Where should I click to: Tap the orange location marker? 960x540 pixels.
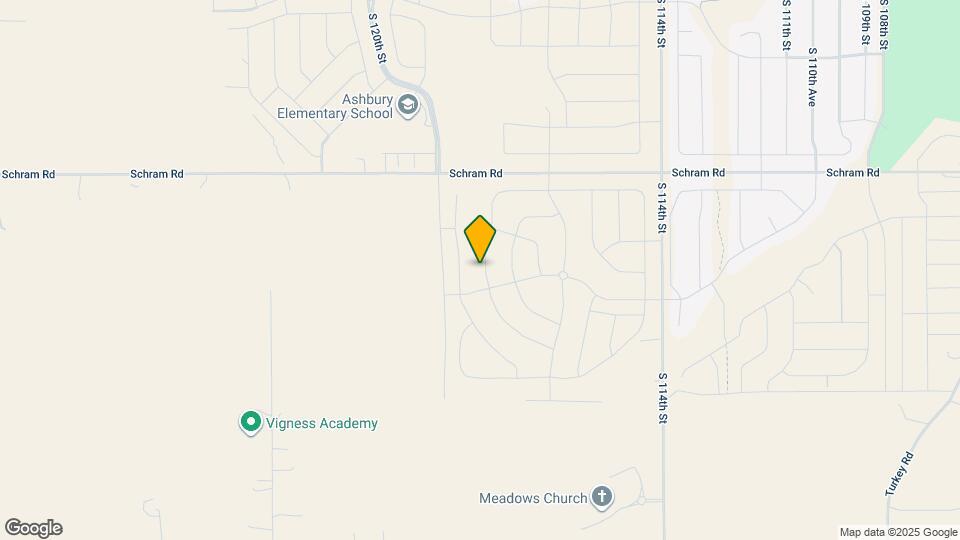pyautogui.click(x=480, y=239)
